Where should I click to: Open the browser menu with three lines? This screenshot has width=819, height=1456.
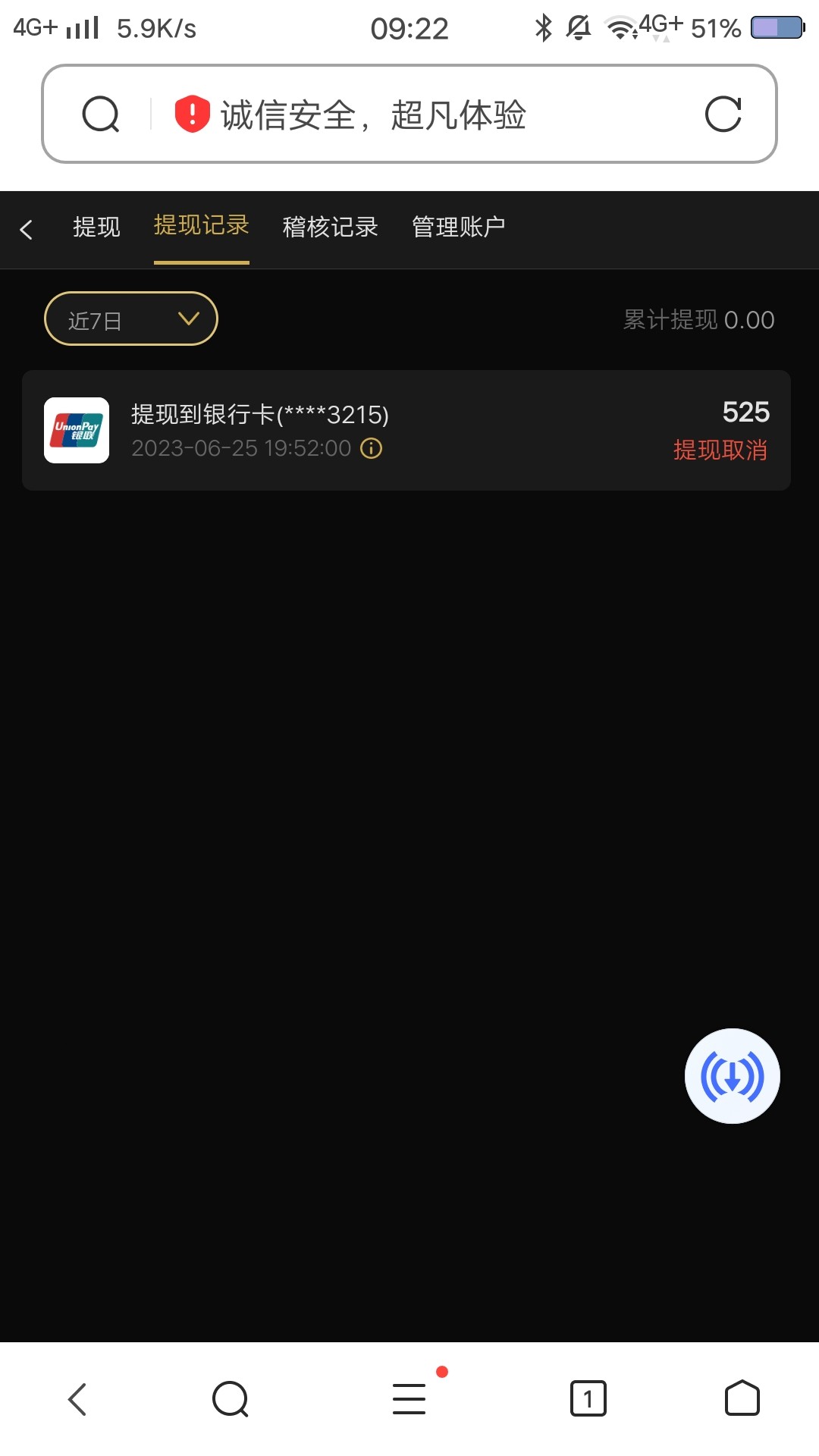409,1399
